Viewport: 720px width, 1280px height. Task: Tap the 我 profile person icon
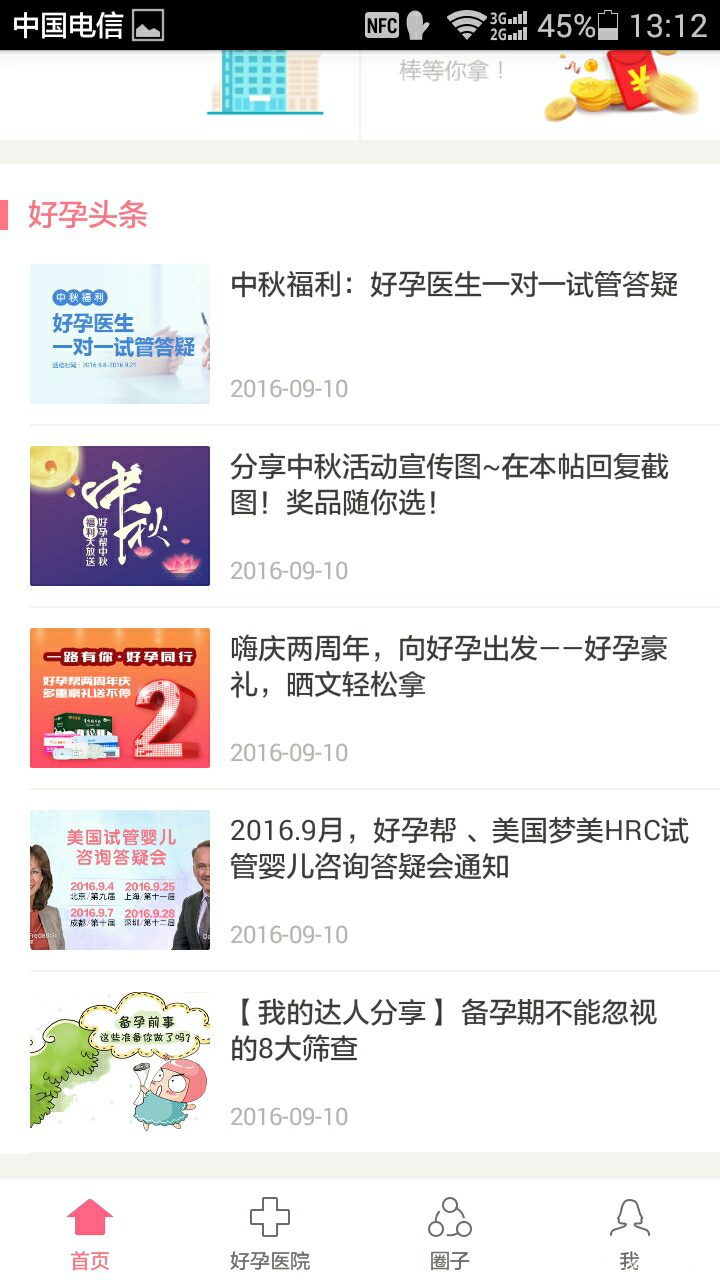(629, 1215)
